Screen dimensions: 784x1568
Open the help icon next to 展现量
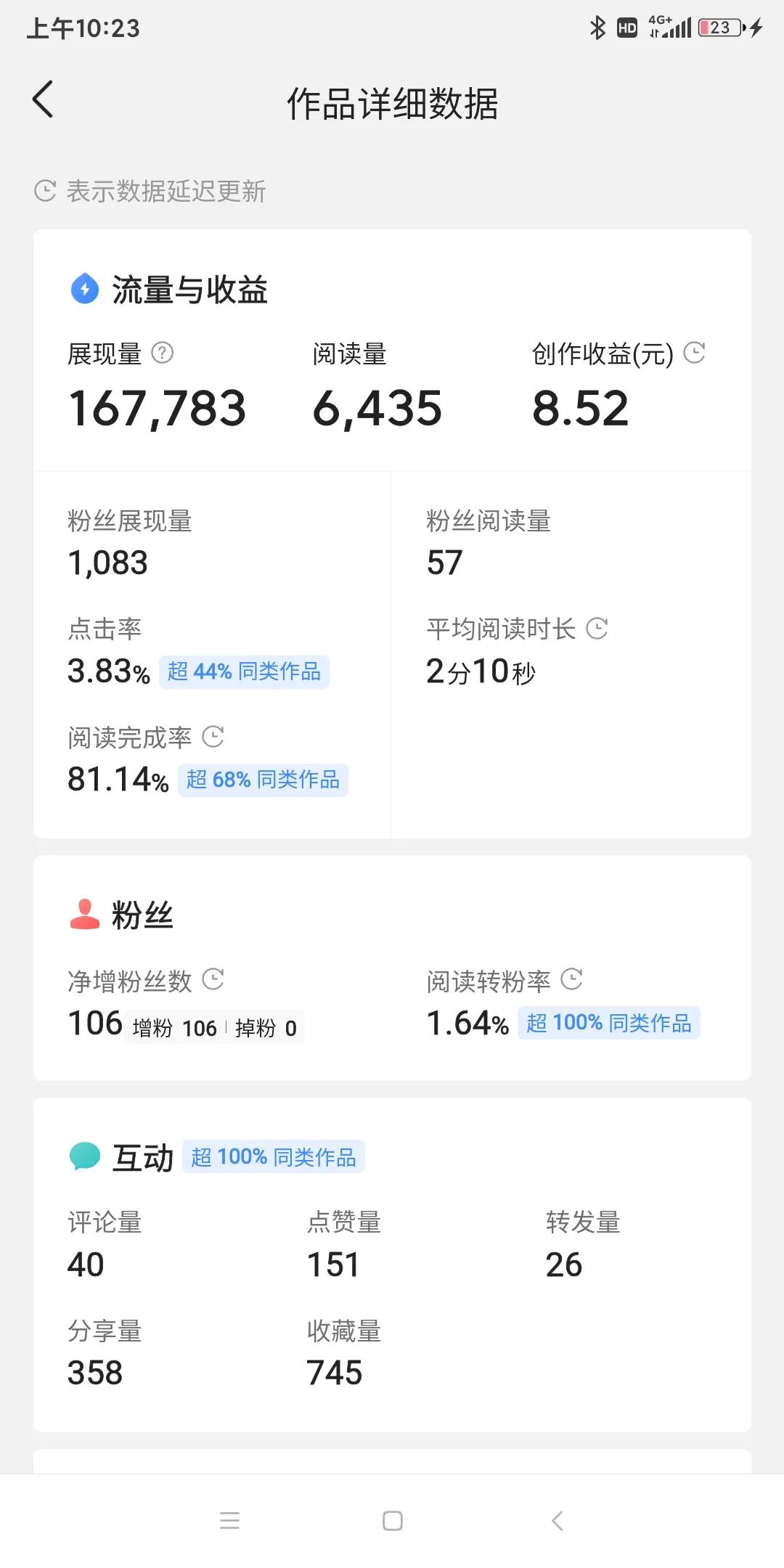162,354
